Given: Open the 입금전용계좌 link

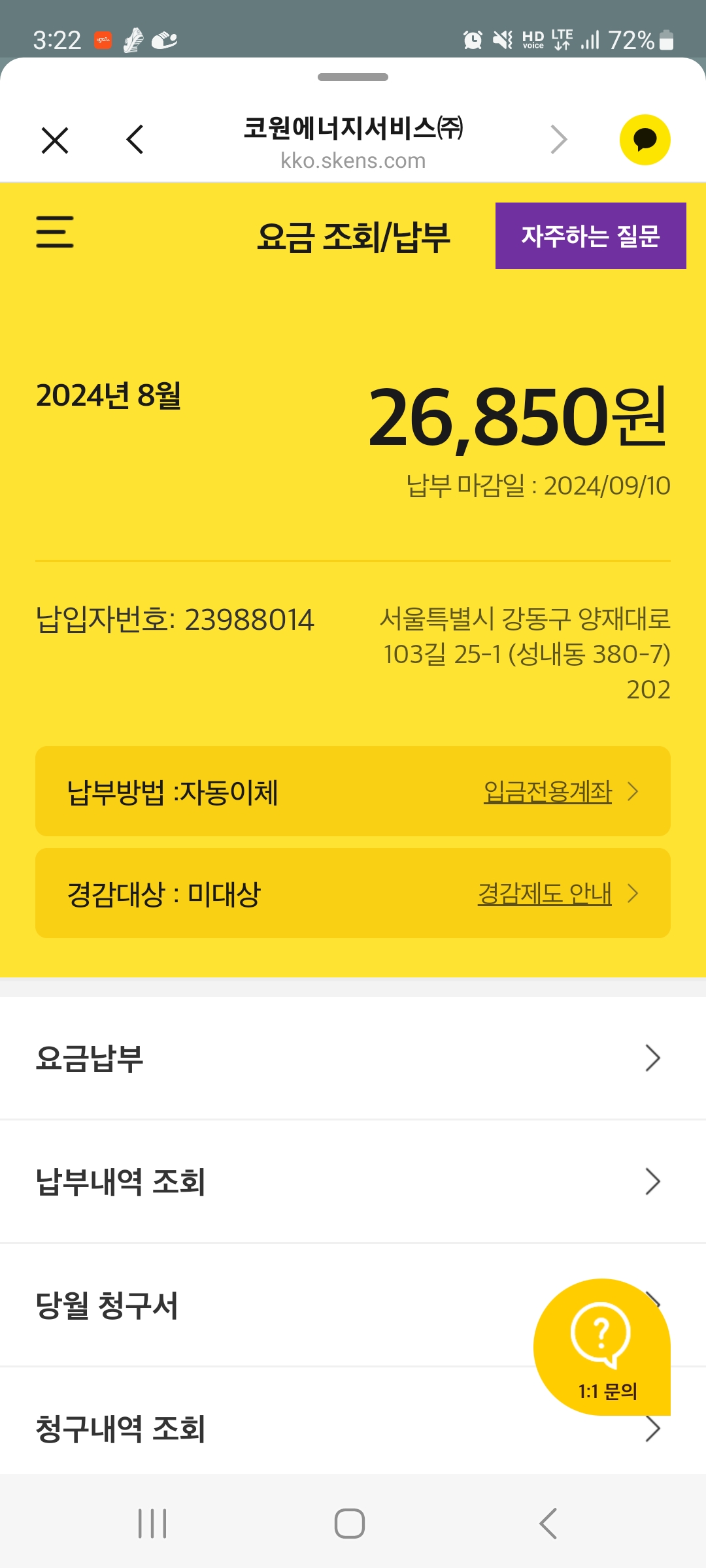Looking at the screenshot, I should click(548, 792).
